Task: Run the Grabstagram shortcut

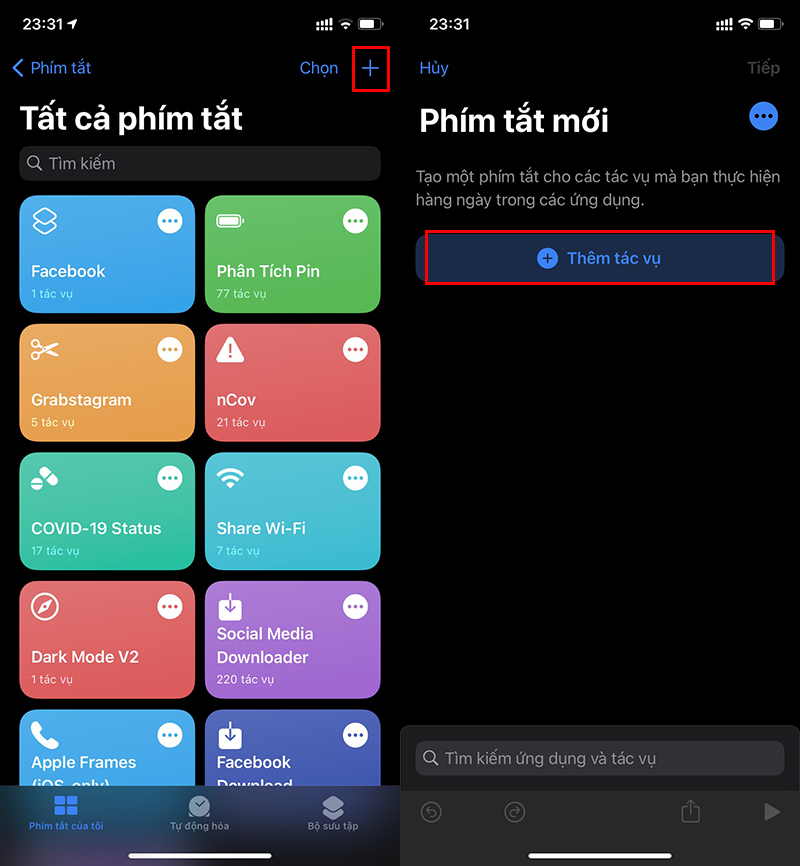Action: (x=90, y=398)
